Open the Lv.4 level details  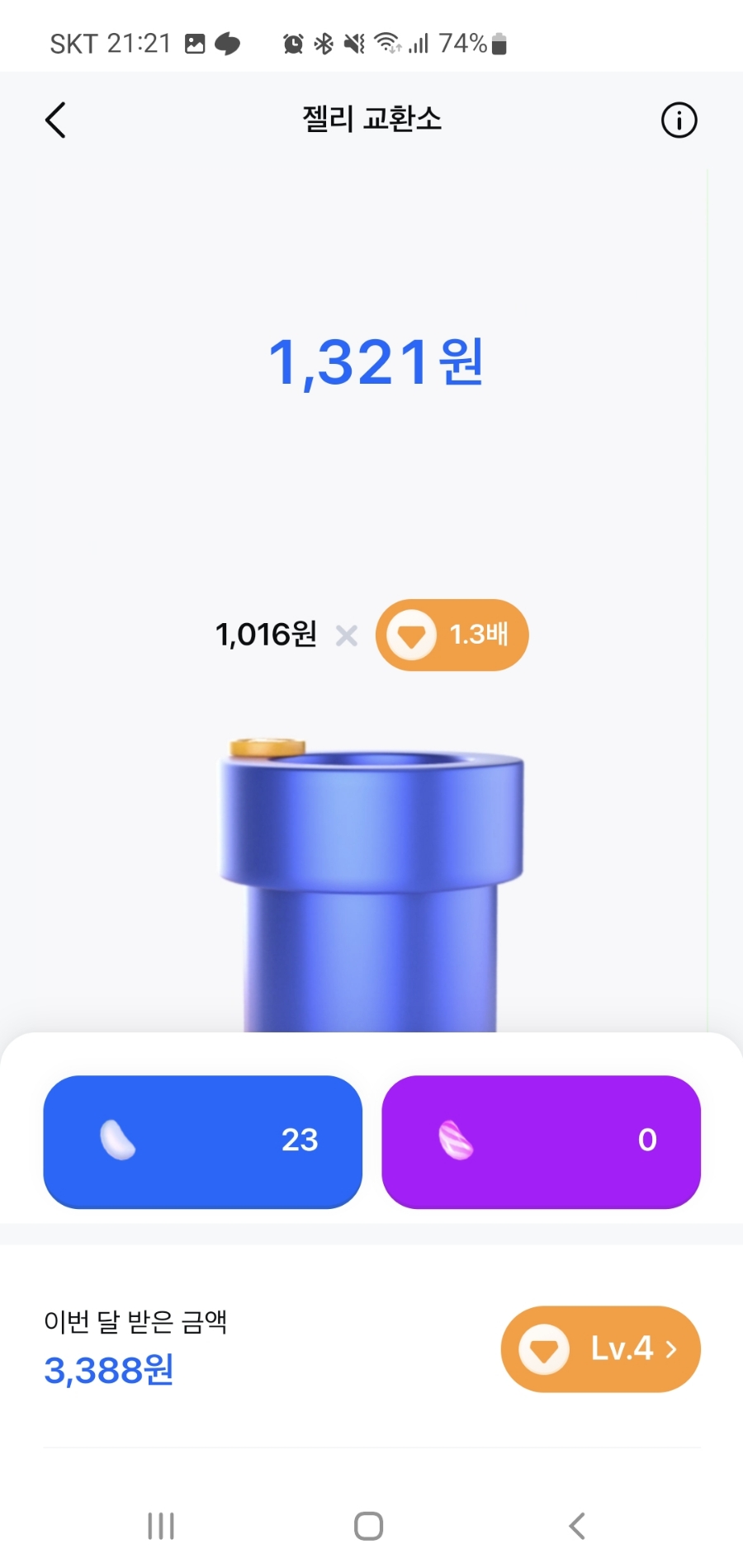click(600, 1349)
